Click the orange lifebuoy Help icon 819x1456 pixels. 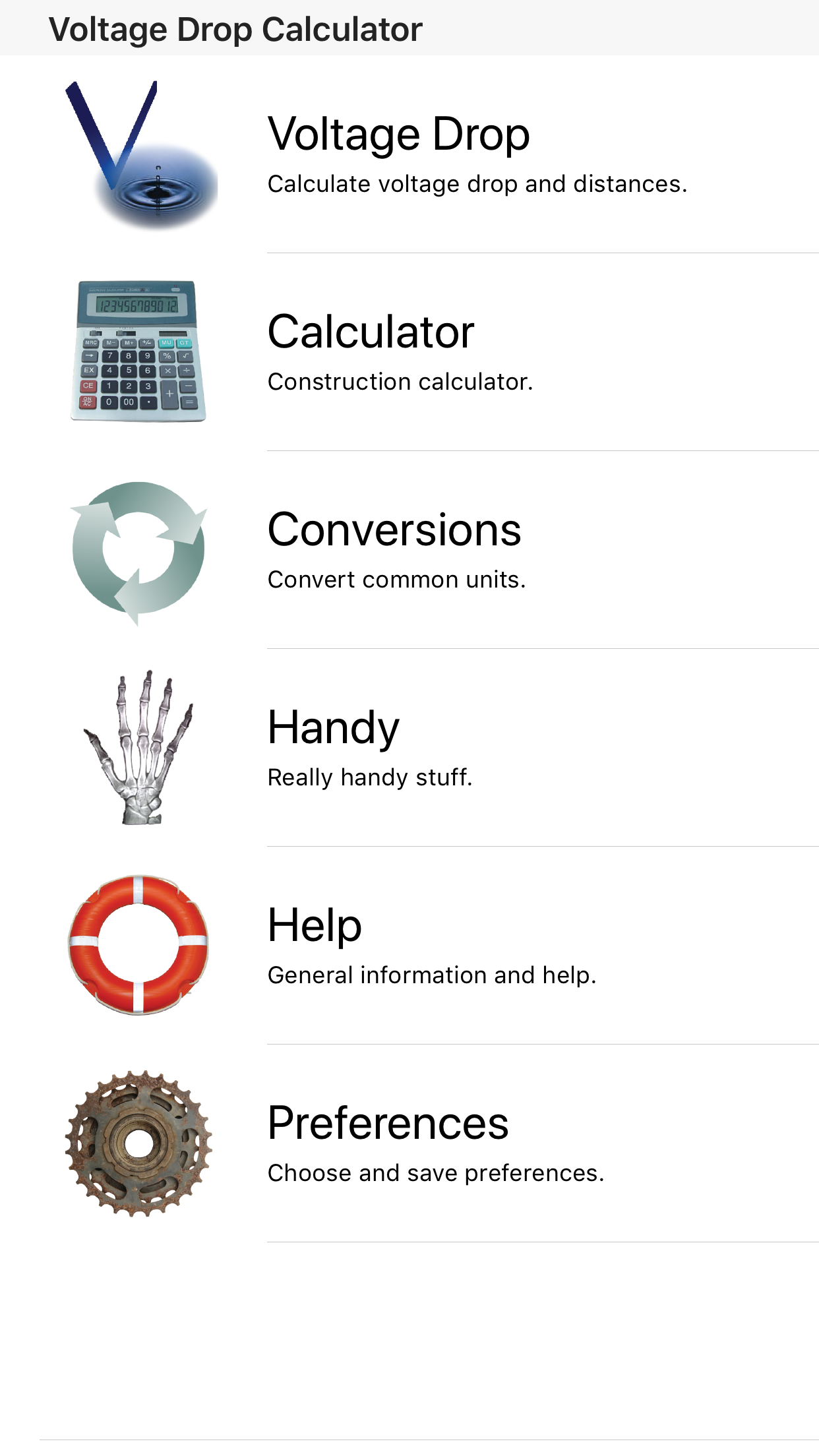pyautogui.click(x=138, y=944)
